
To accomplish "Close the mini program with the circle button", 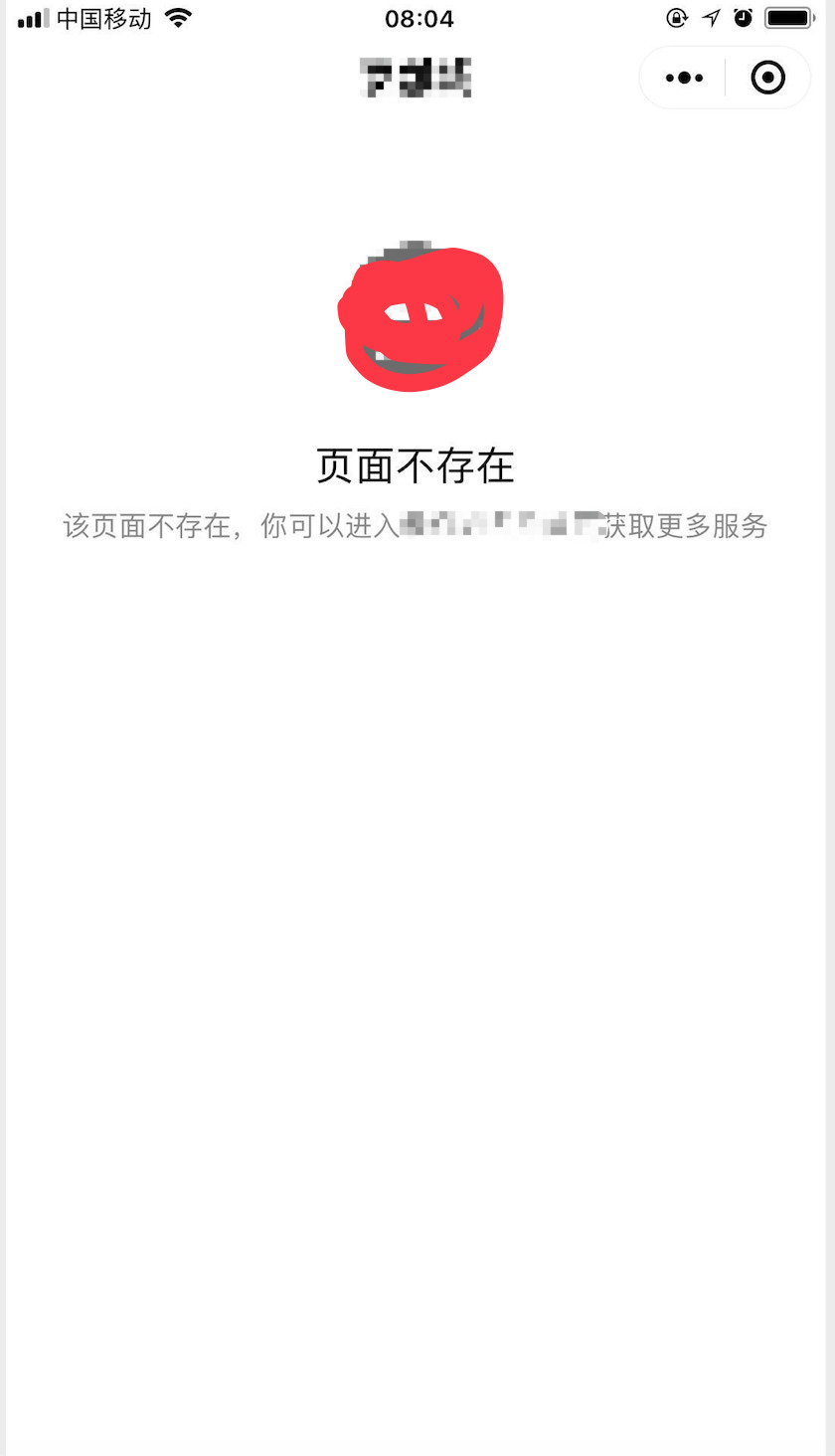I will point(767,78).
